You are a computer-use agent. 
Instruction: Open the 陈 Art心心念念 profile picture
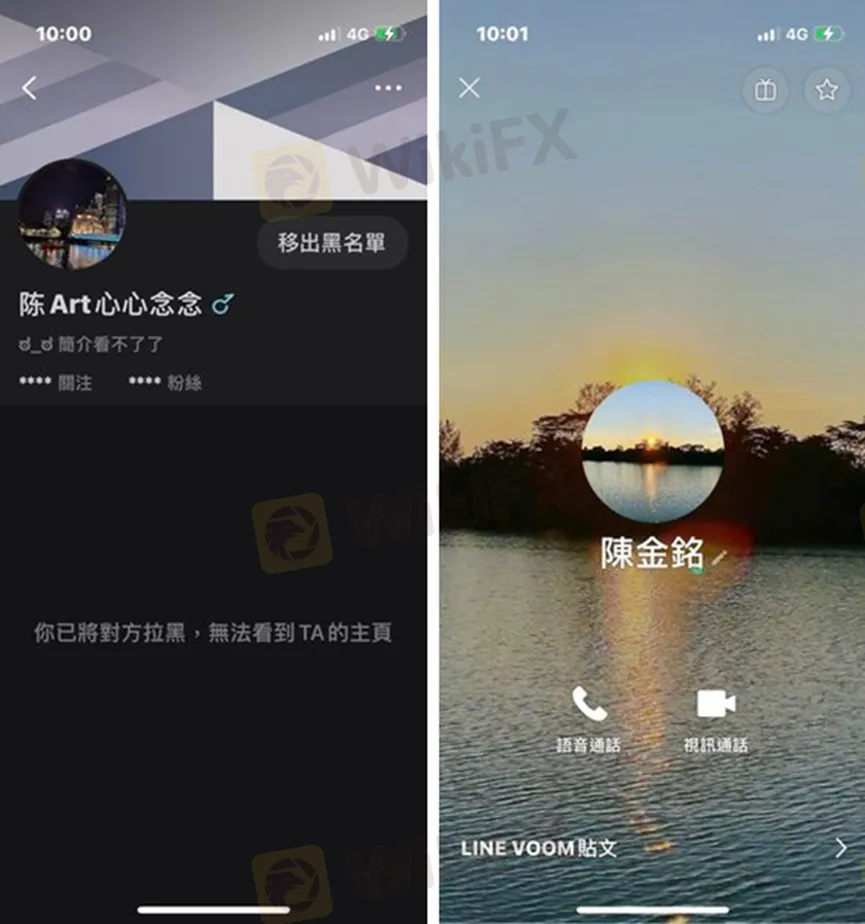(72, 214)
